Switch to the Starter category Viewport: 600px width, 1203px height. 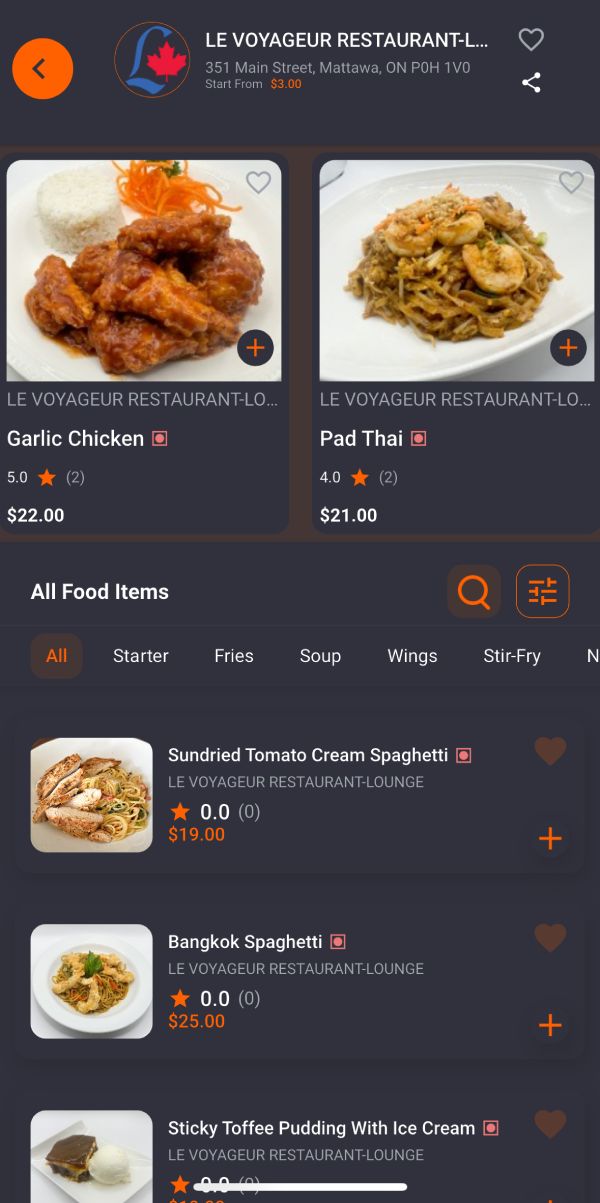[x=141, y=656]
